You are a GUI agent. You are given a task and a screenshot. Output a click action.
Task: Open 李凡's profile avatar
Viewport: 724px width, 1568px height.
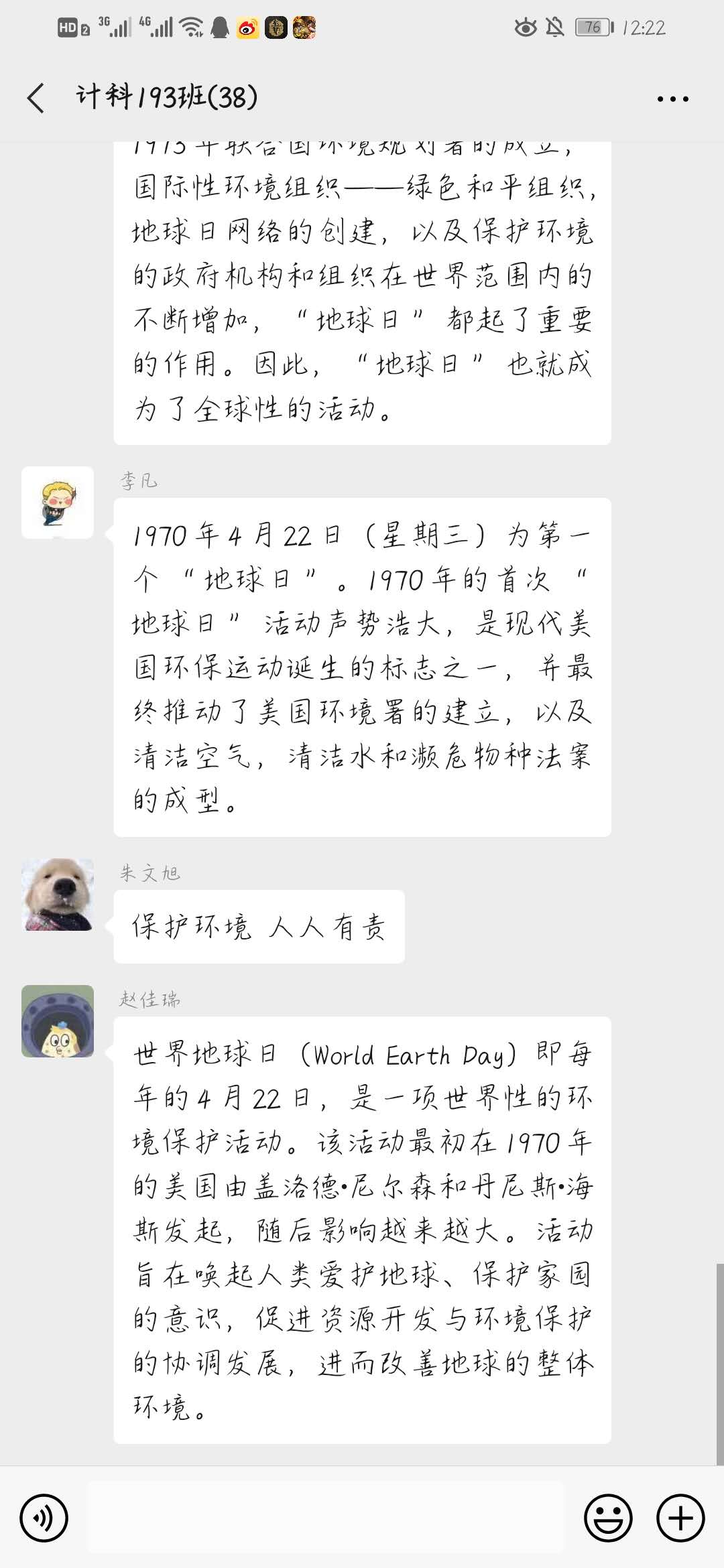pyautogui.click(x=58, y=503)
